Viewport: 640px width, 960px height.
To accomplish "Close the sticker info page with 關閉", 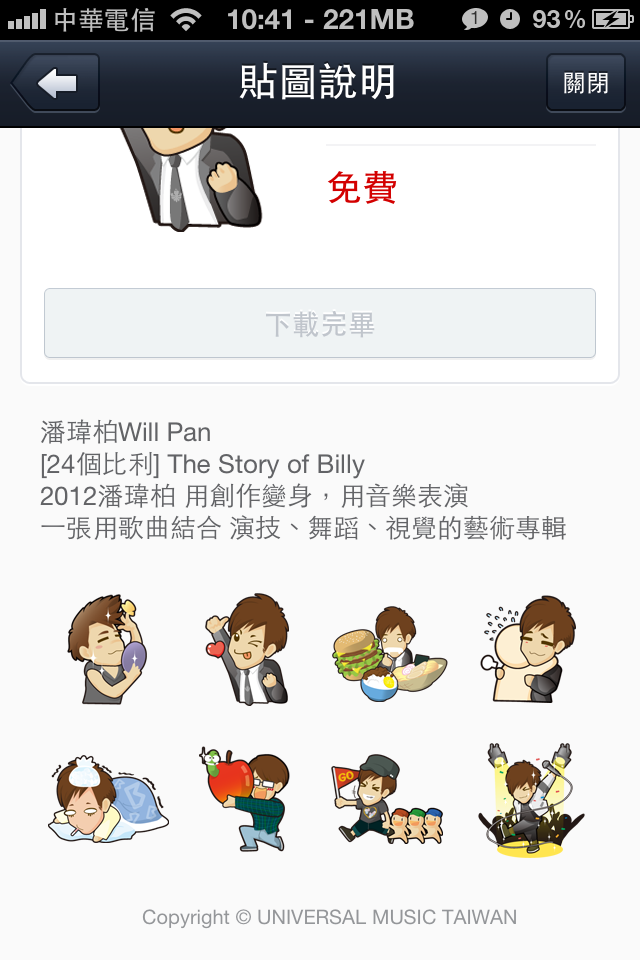I will click(x=585, y=83).
